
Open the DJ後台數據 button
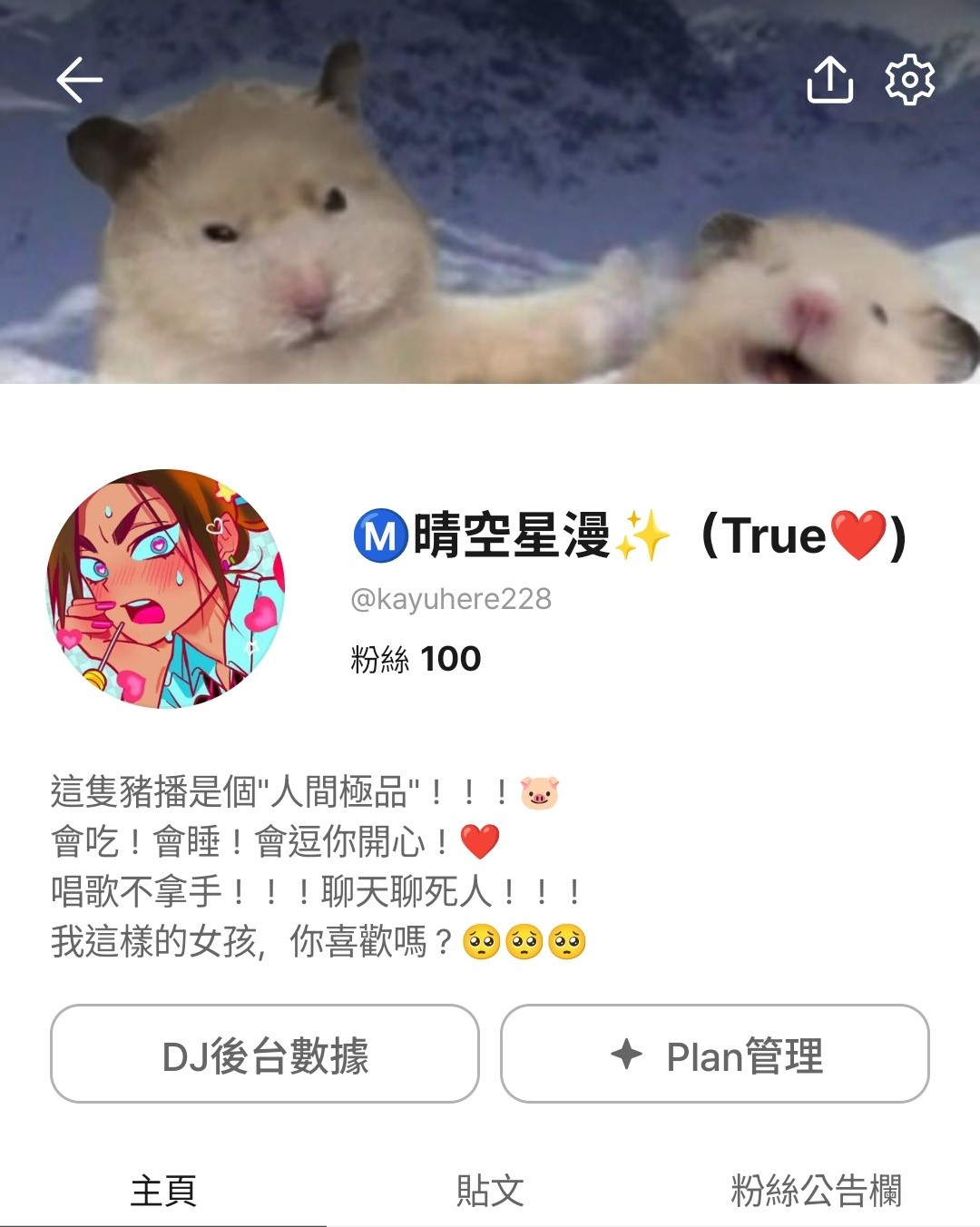(x=264, y=1055)
